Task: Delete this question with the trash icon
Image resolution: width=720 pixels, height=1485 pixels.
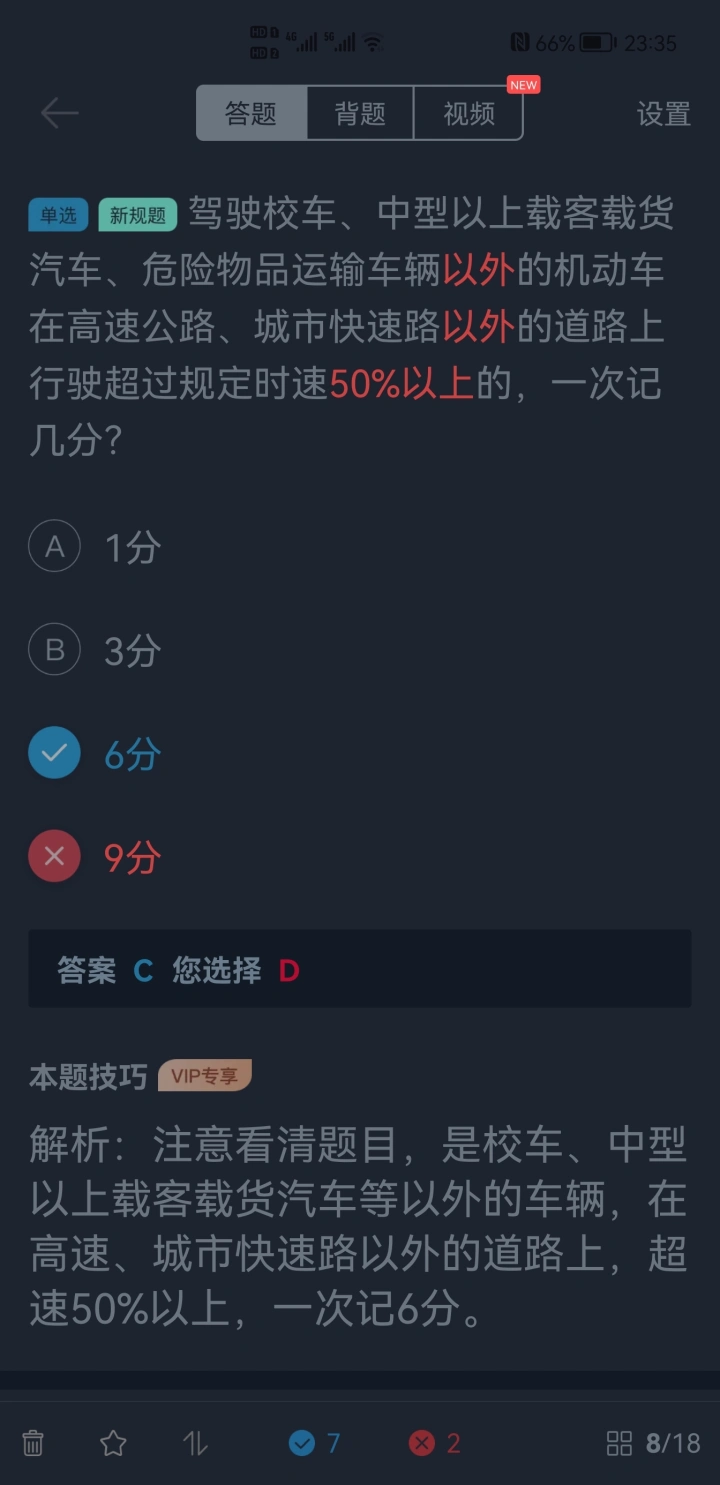Action: coord(33,1443)
